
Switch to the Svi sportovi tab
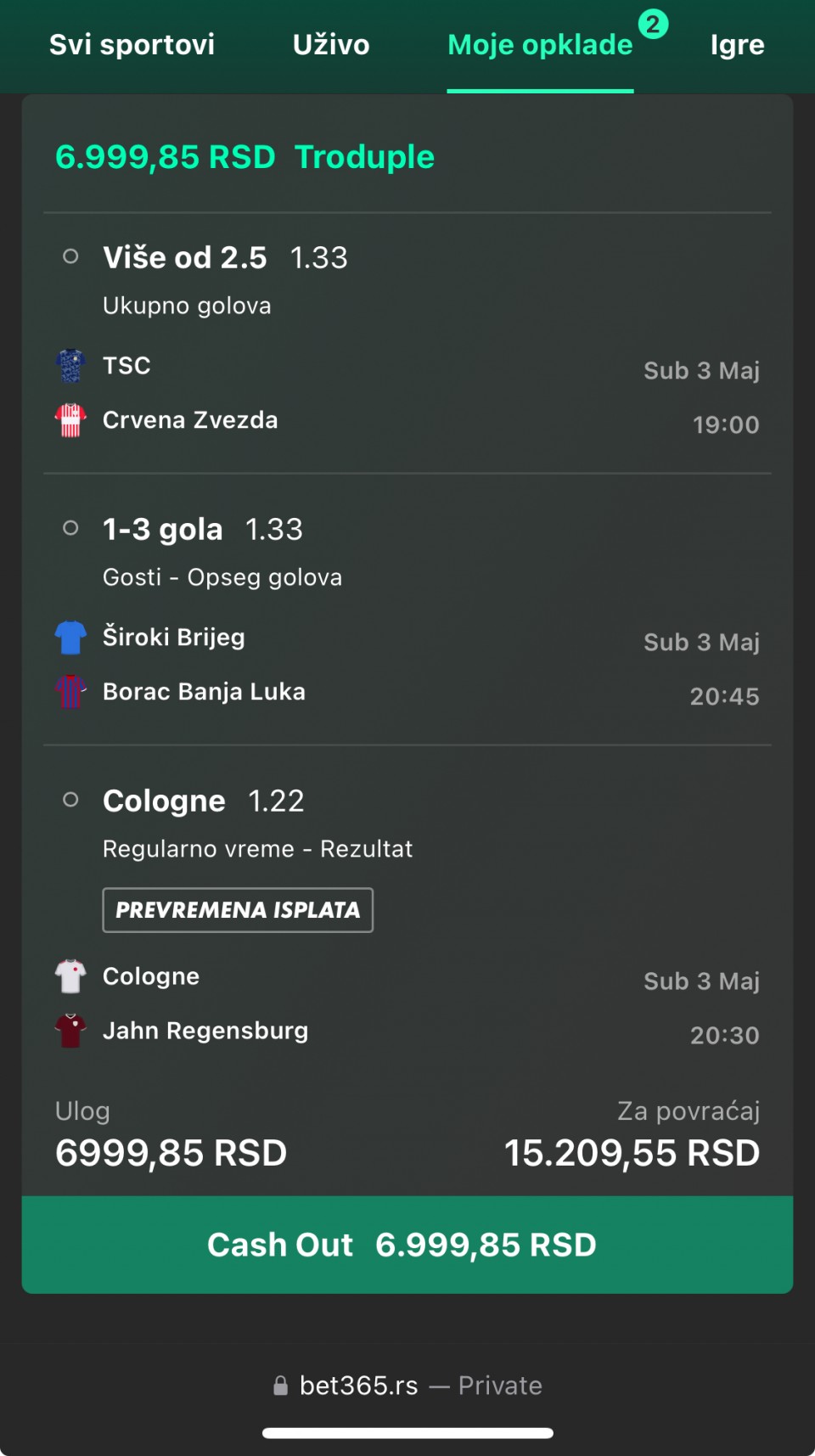coord(132,45)
